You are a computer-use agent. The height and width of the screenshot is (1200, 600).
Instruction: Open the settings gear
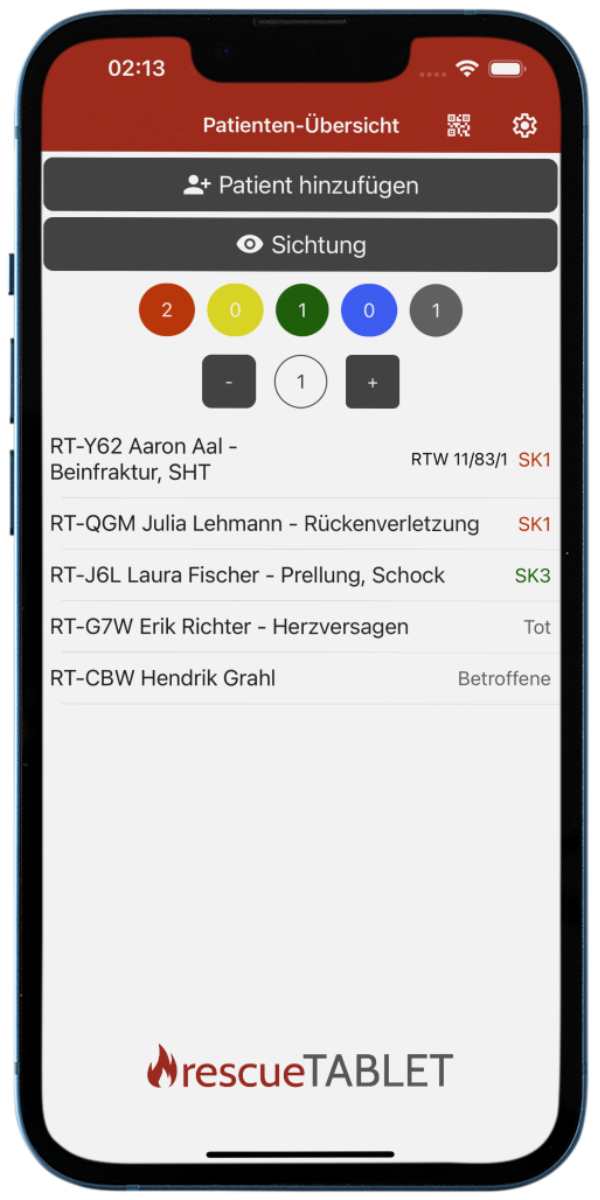point(524,126)
